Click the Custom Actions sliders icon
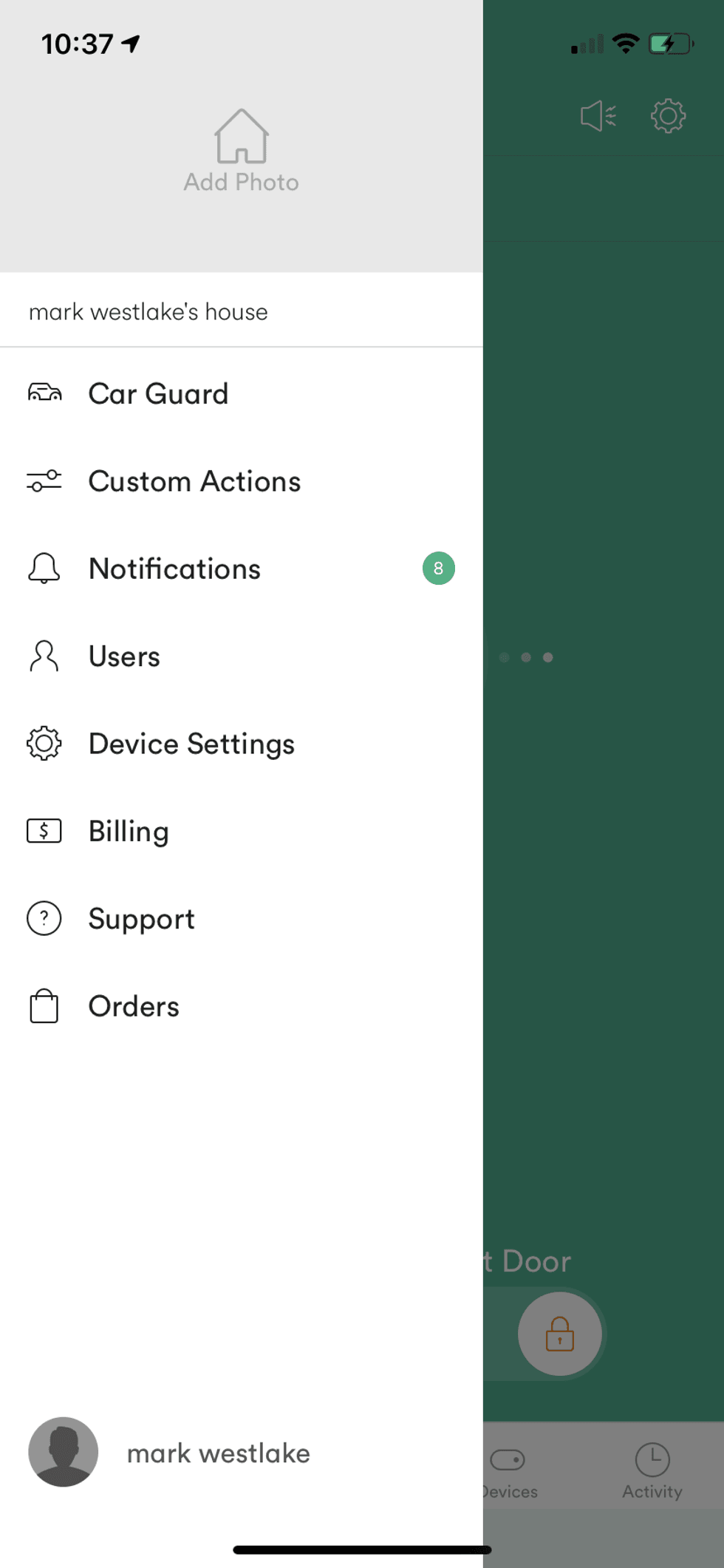This screenshot has width=724, height=1568. (x=44, y=481)
